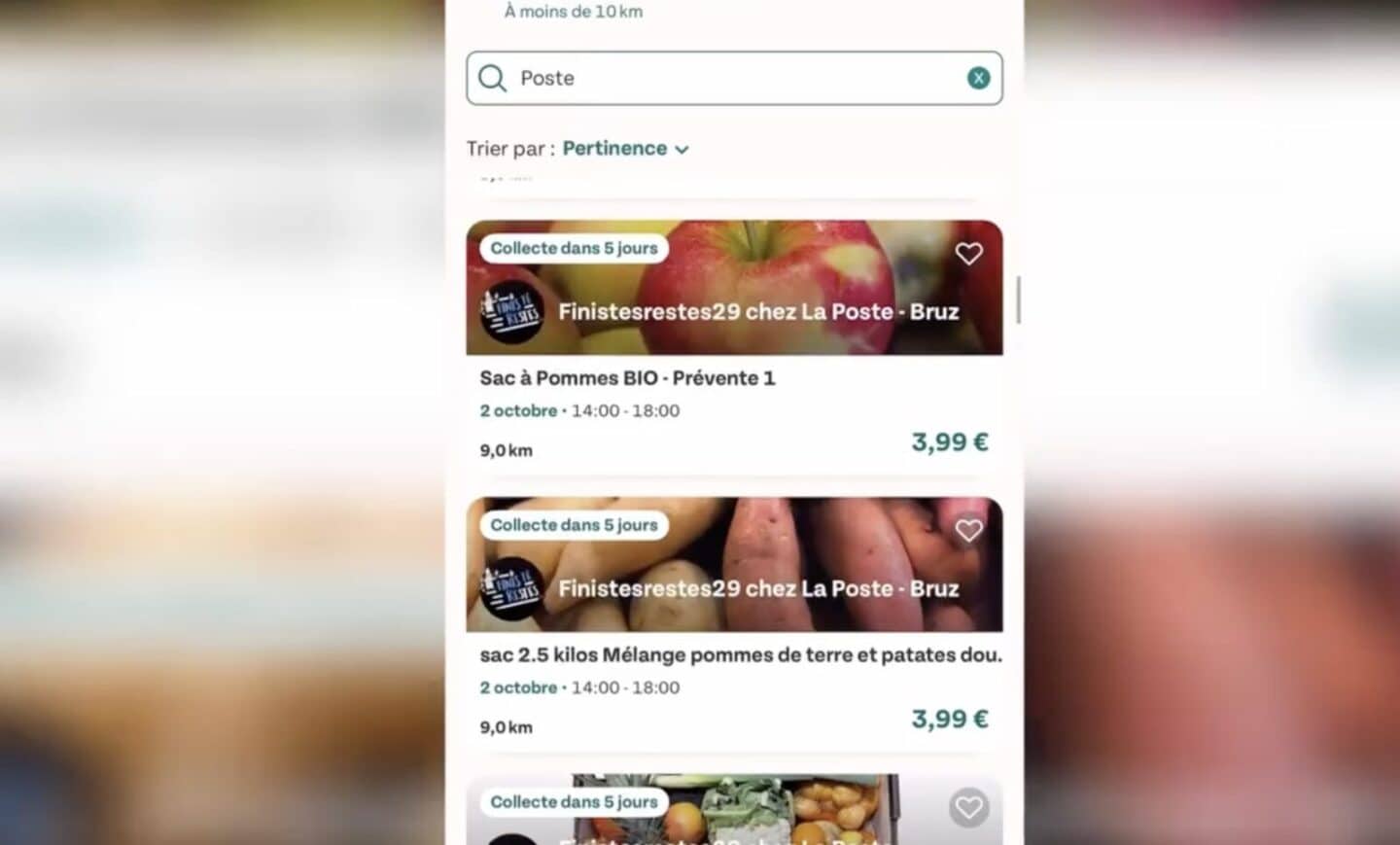This screenshot has width=1400, height=845.
Task: Clear the search text with X
Action: [x=978, y=78]
